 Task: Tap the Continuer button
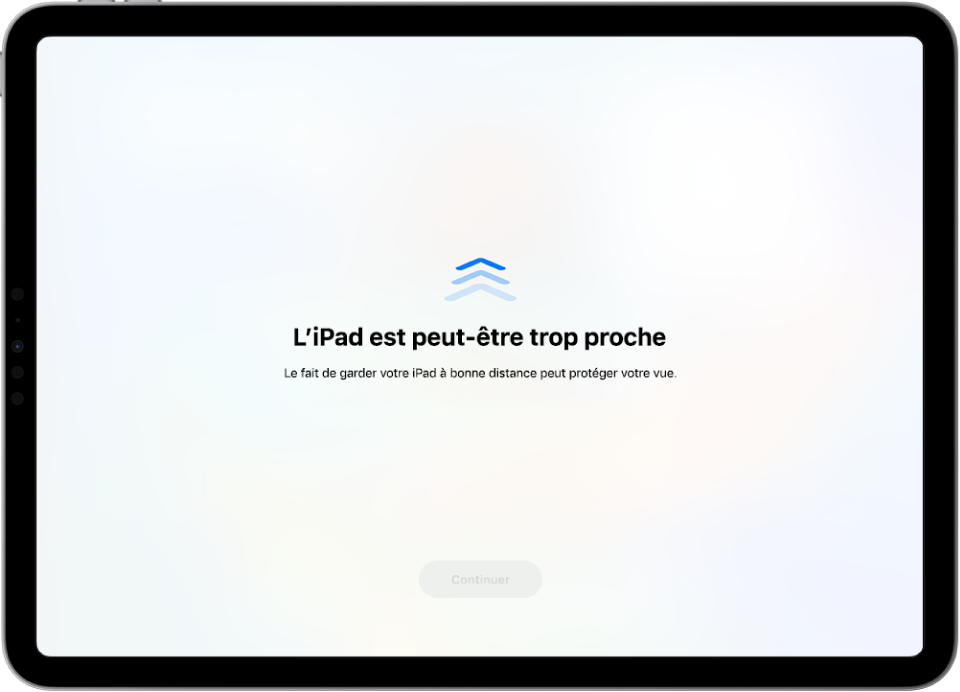pos(480,579)
